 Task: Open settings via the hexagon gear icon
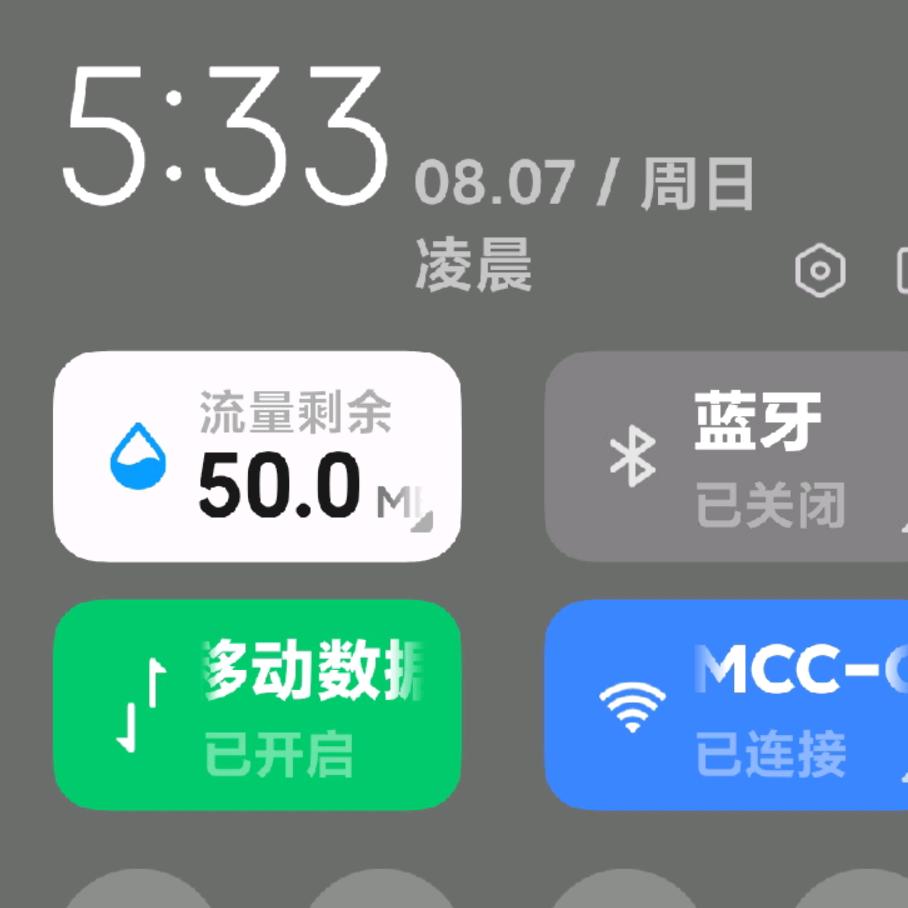(820, 271)
